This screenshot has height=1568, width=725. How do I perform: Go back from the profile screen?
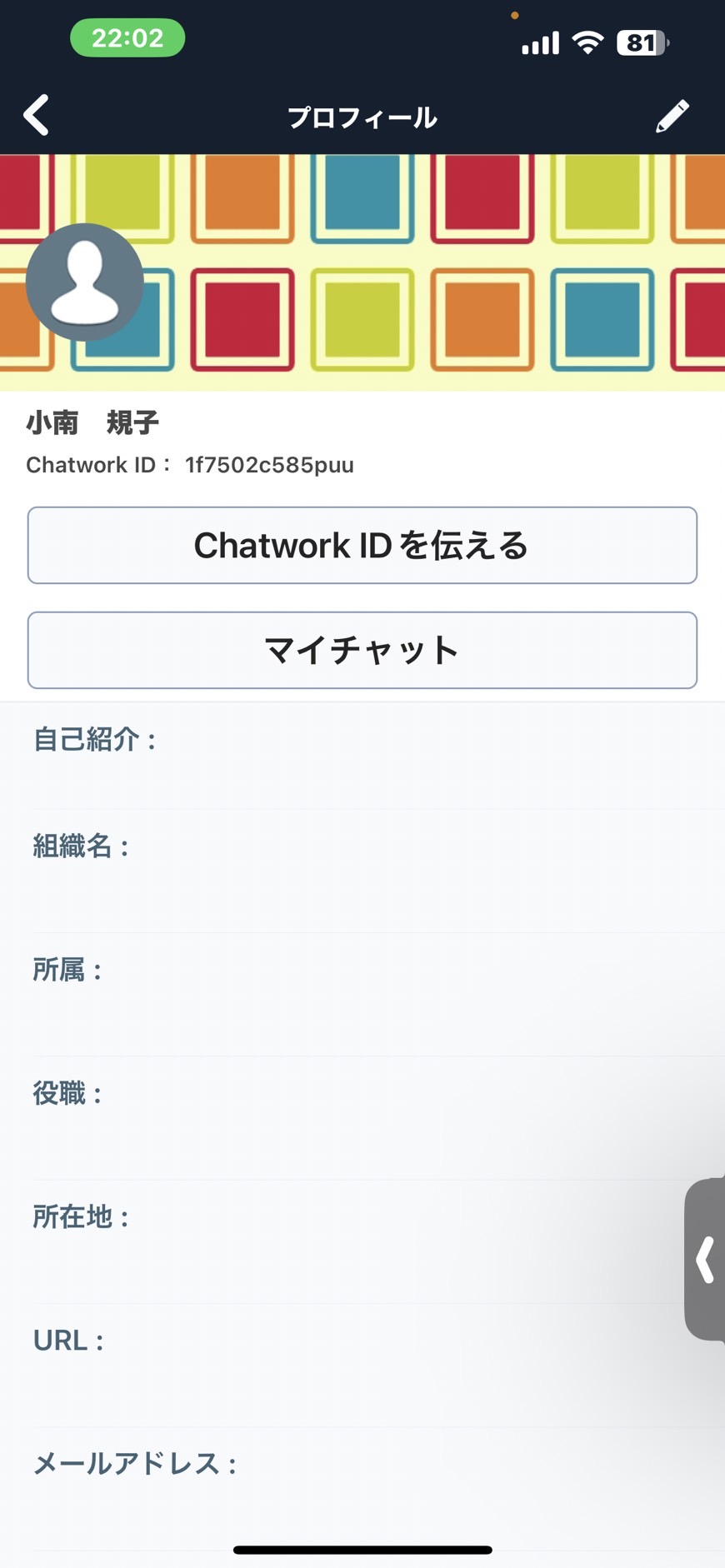tap(37, 116)
